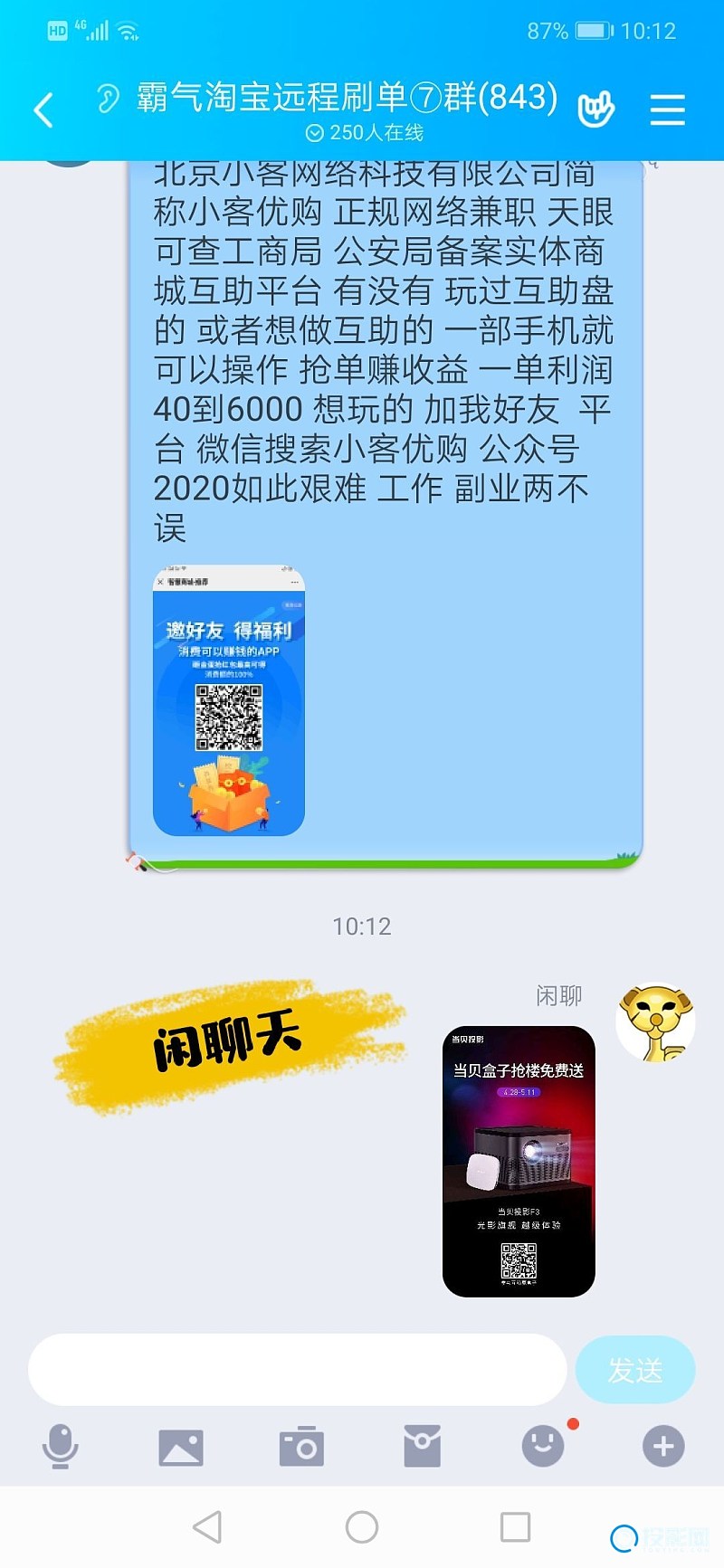Tap the system home button
This screenshot has height=1568, width=724.
362,1527
